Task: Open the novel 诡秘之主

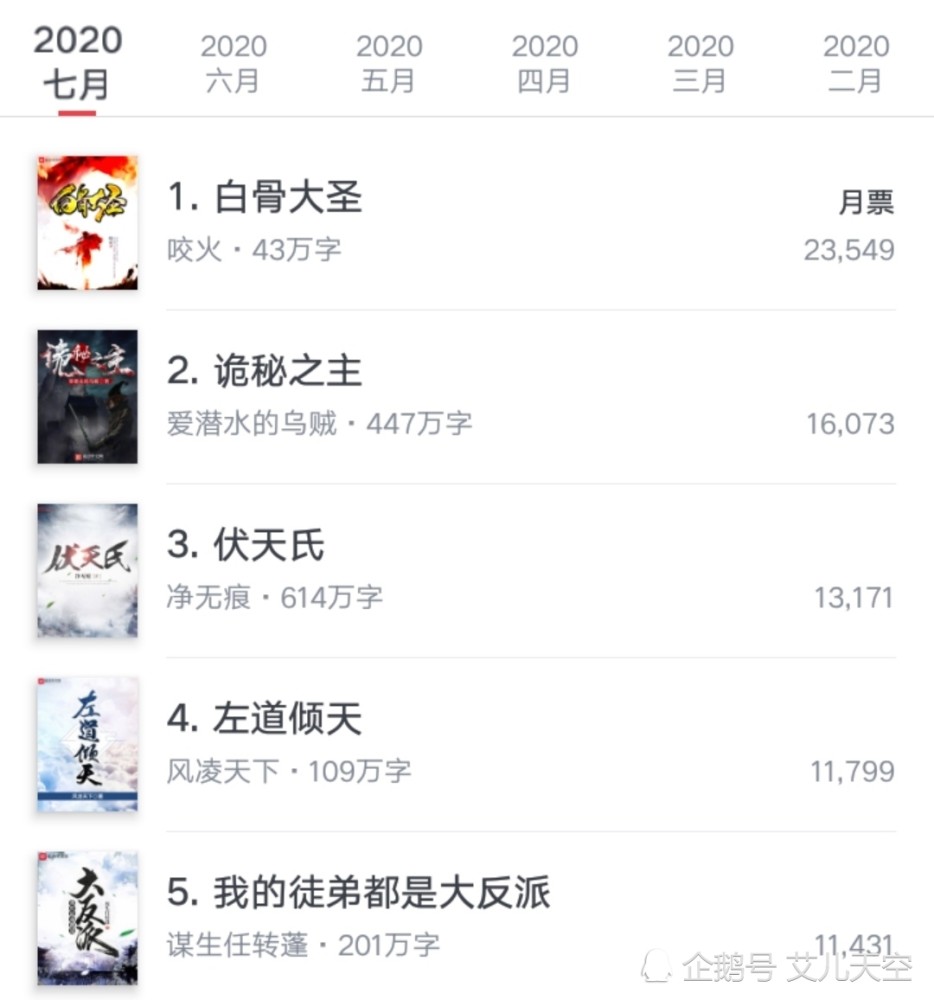Action: click(x=290, y=371)
